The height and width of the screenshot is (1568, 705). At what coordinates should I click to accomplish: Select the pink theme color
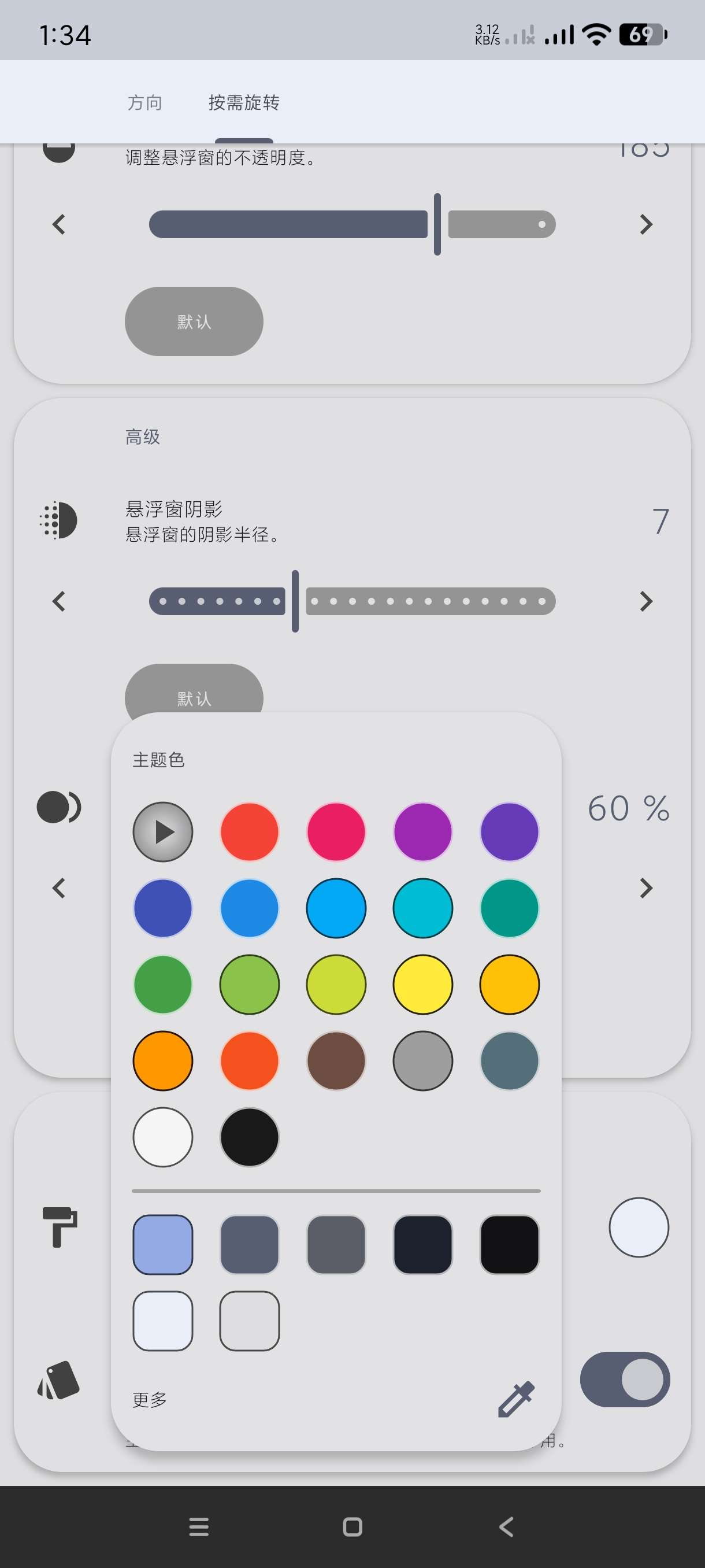[x=336, y=831]
